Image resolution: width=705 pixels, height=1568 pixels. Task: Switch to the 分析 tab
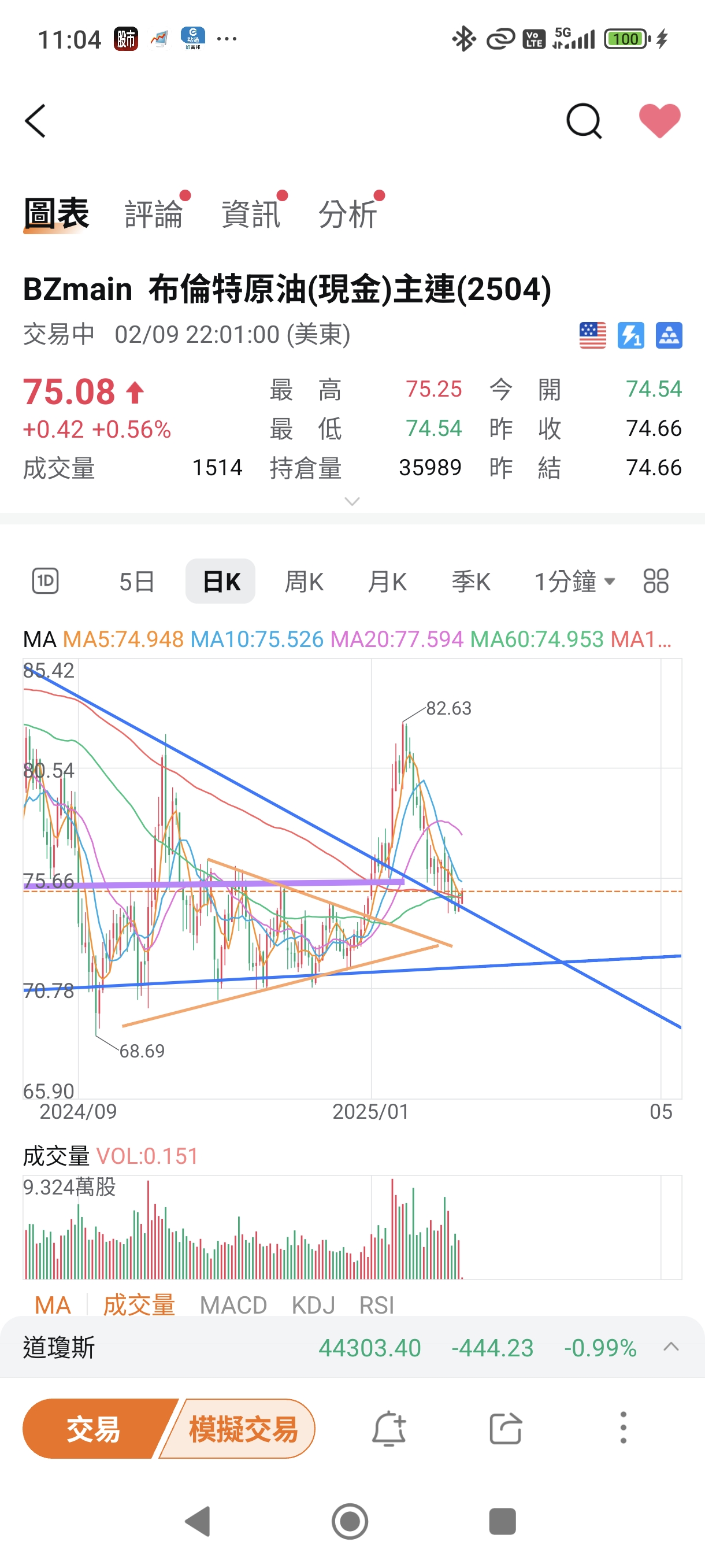coord(348,215)
